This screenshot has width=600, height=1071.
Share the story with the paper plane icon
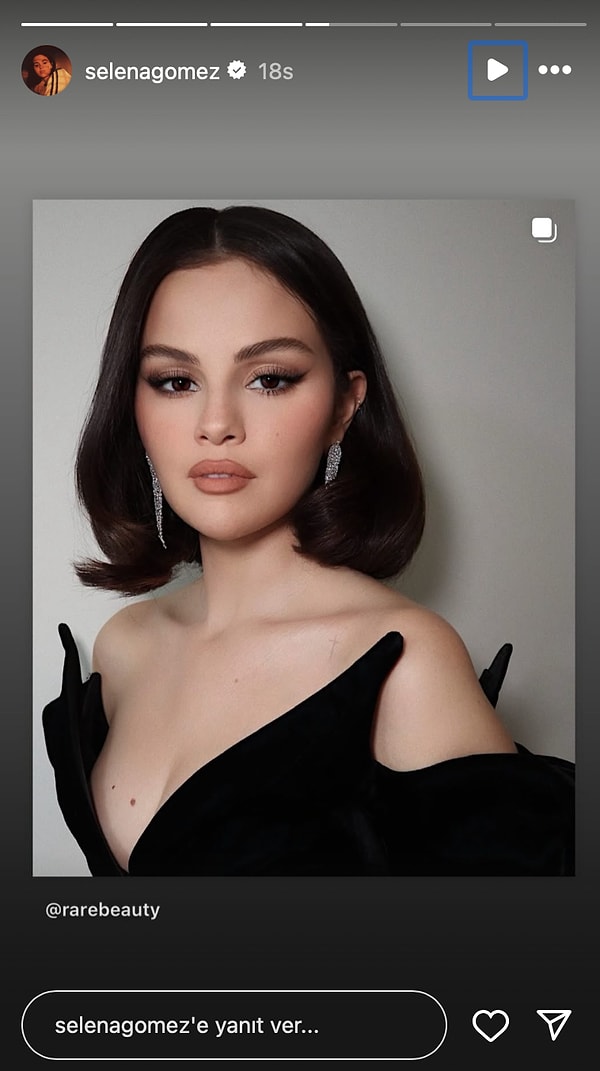(554, 1025)
